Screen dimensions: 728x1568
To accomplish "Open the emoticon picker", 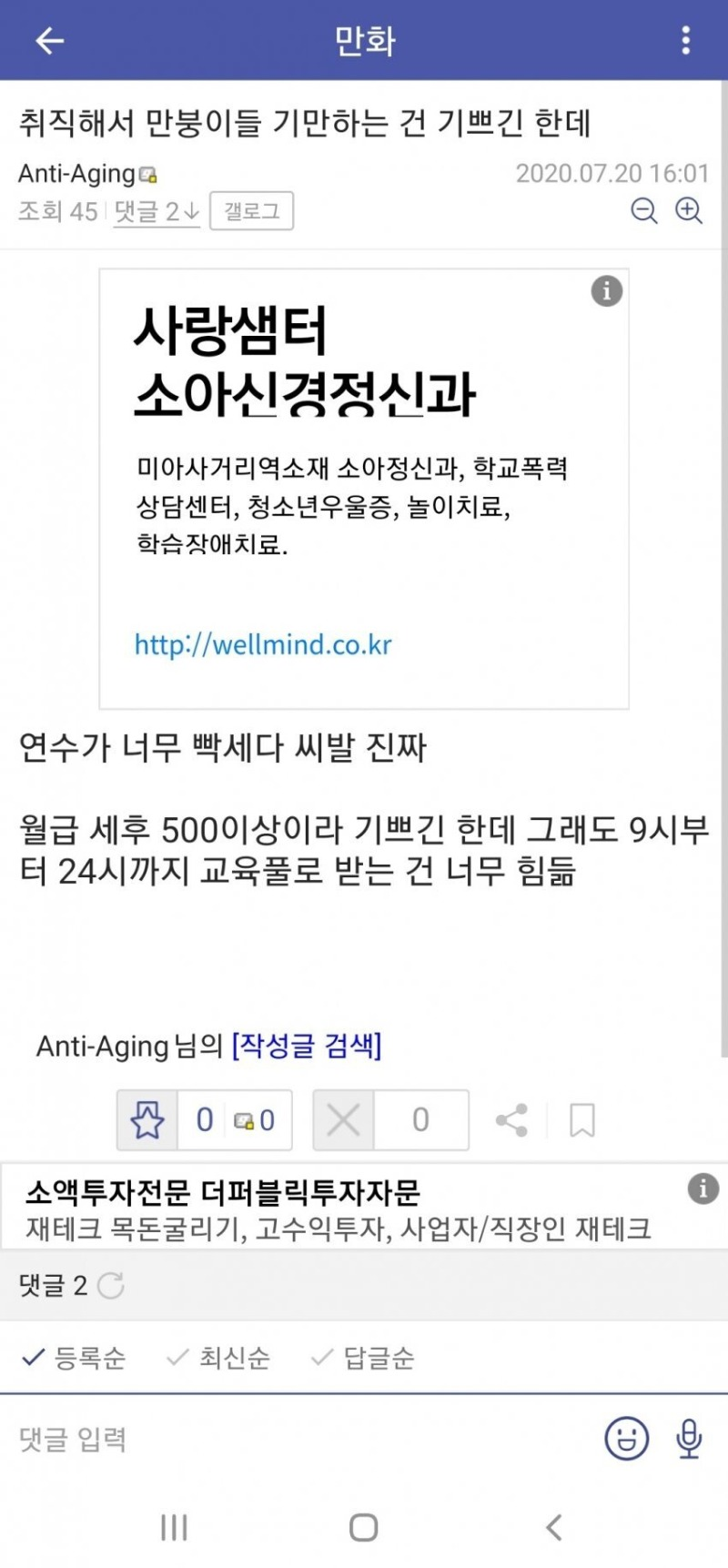I will (x=627, y=1439).
